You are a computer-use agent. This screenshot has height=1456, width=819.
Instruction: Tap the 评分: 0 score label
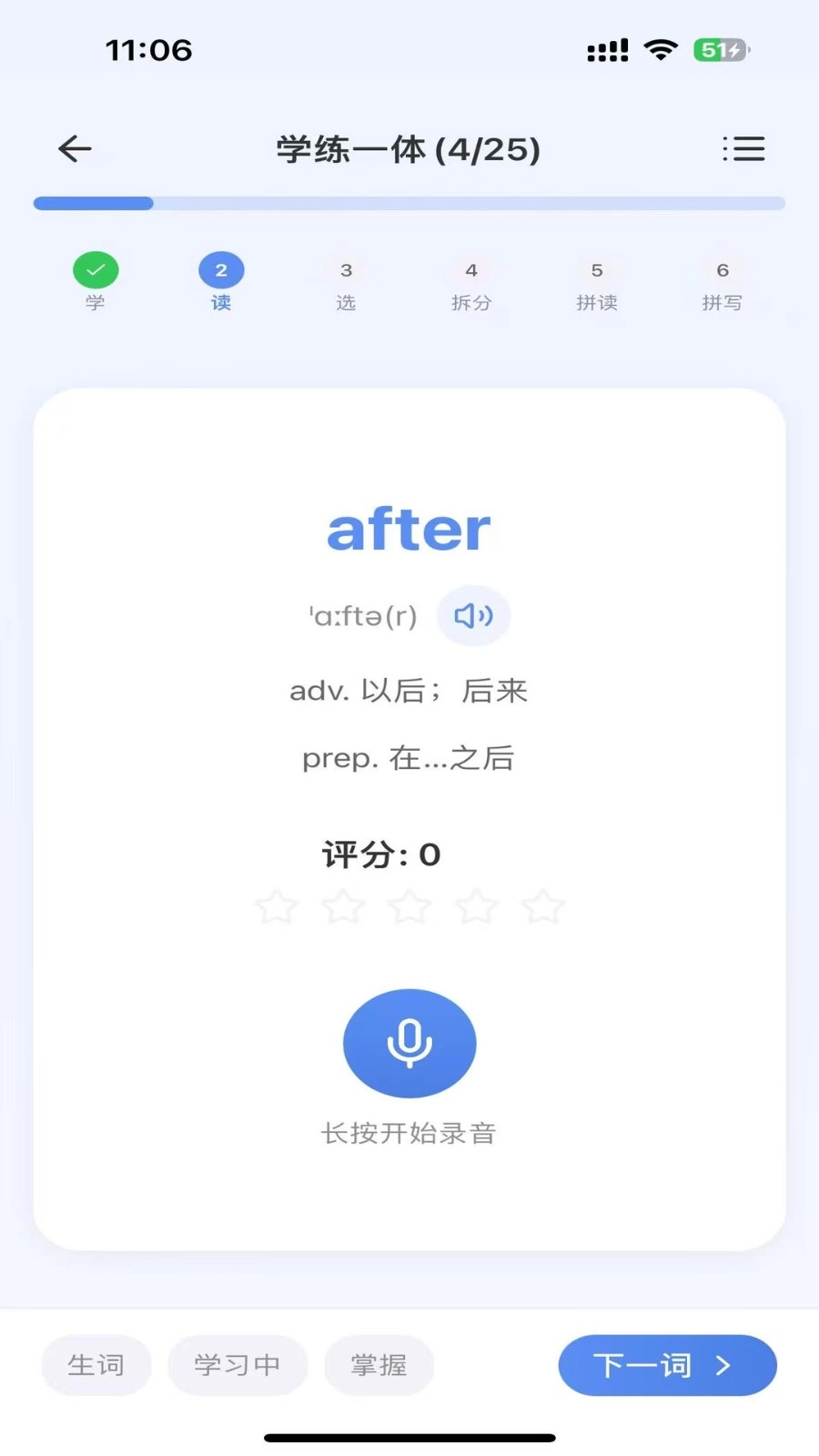pos(380,854)
